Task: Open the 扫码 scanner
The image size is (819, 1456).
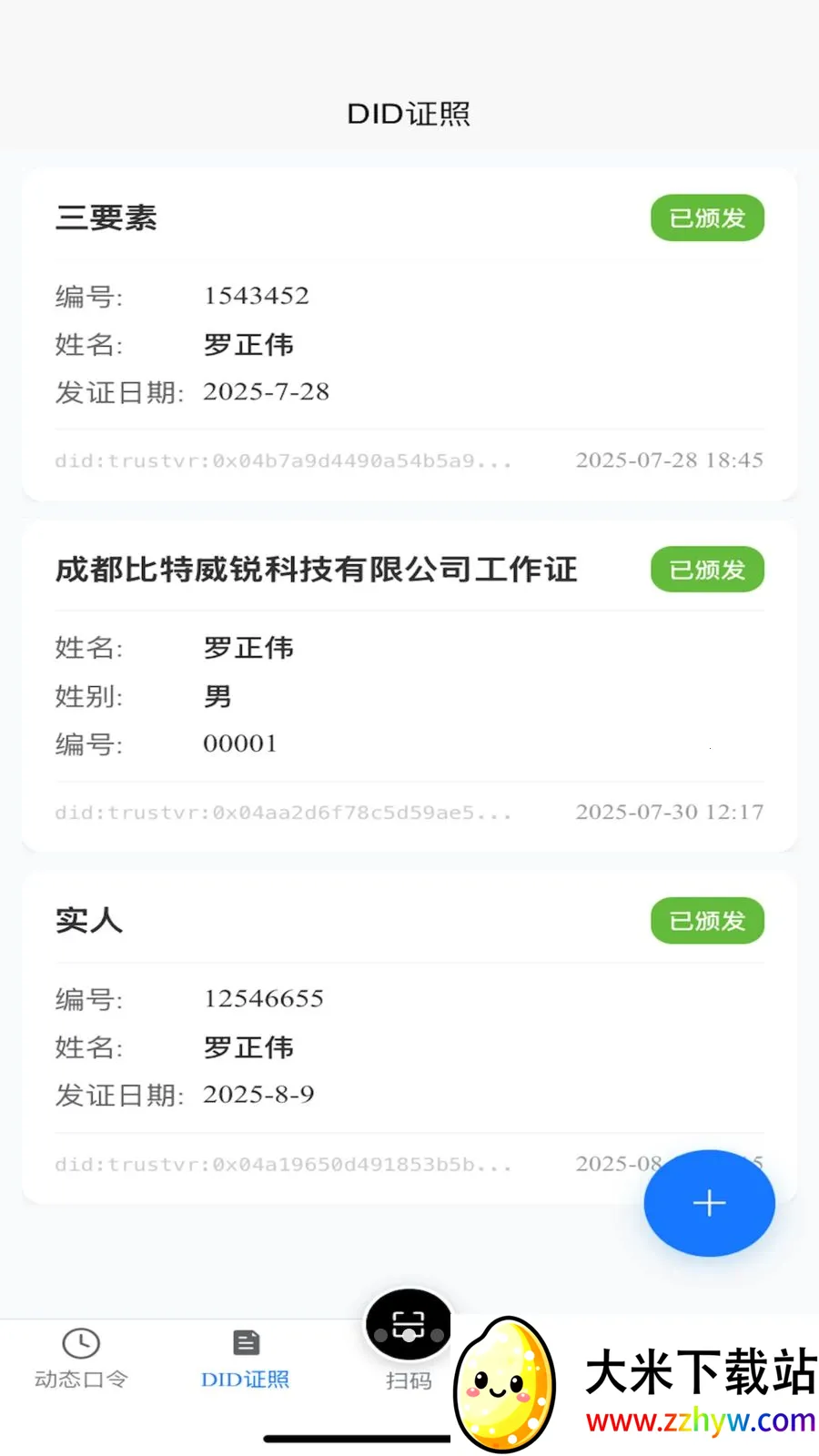Action: click(x=409, y=1341)
